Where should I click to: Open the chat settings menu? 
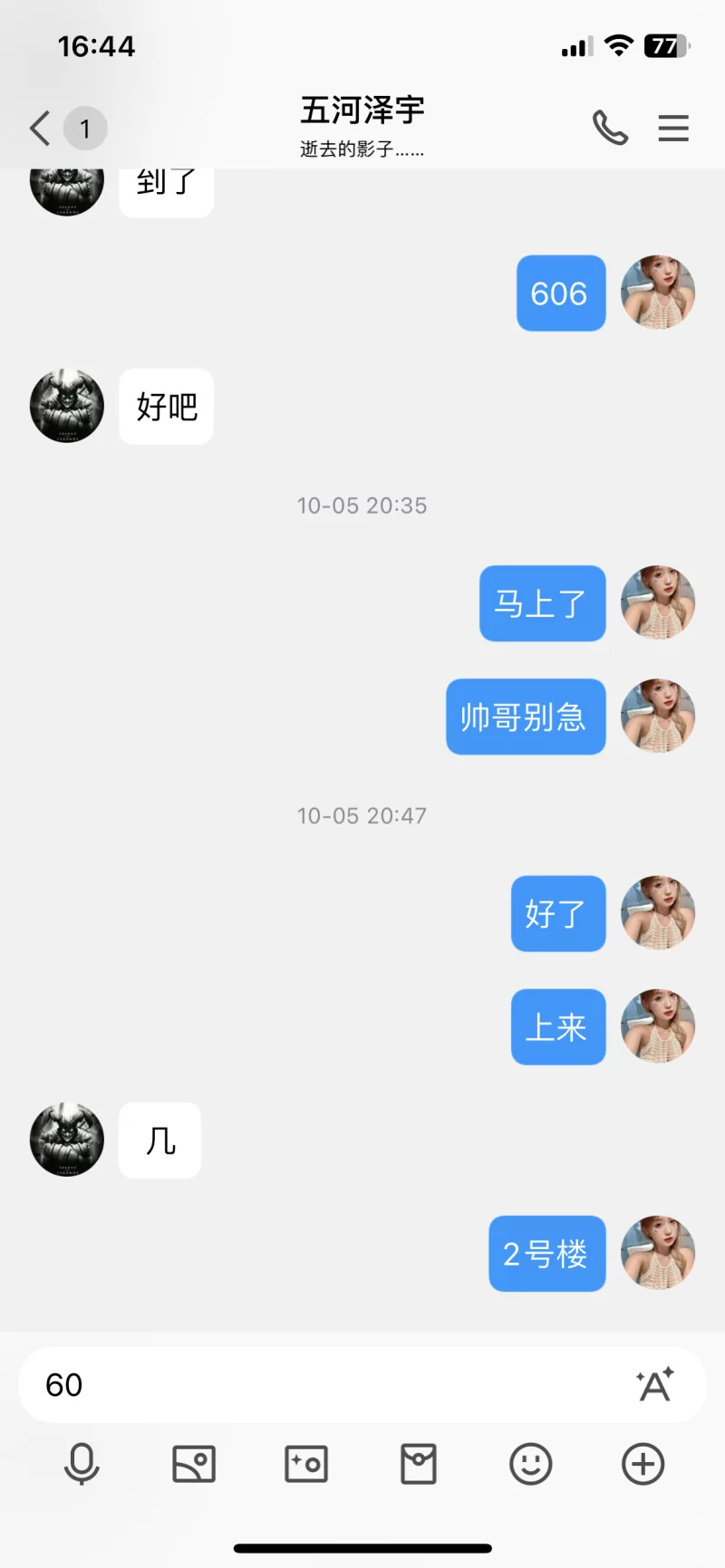point(673,129)
